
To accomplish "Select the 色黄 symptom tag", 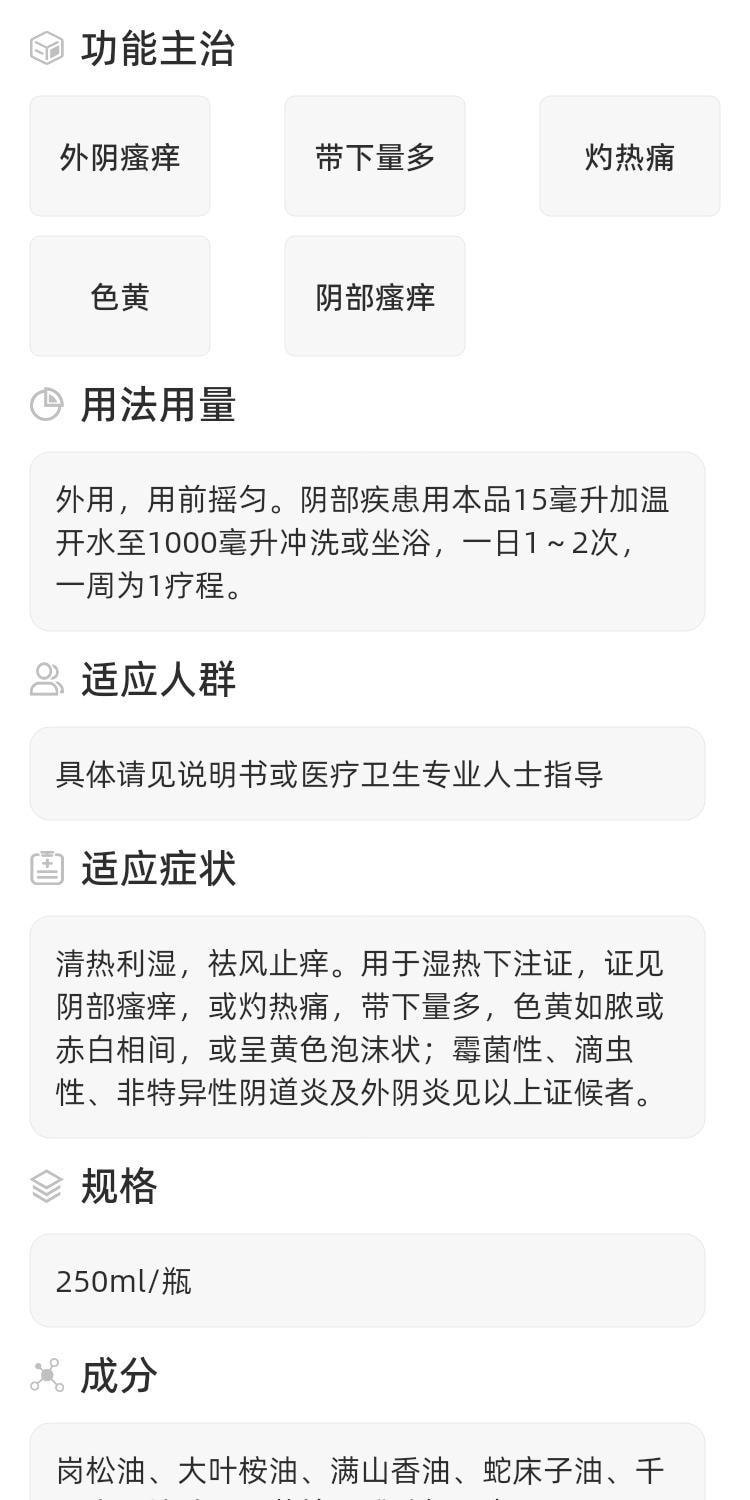I will [119, 296].
